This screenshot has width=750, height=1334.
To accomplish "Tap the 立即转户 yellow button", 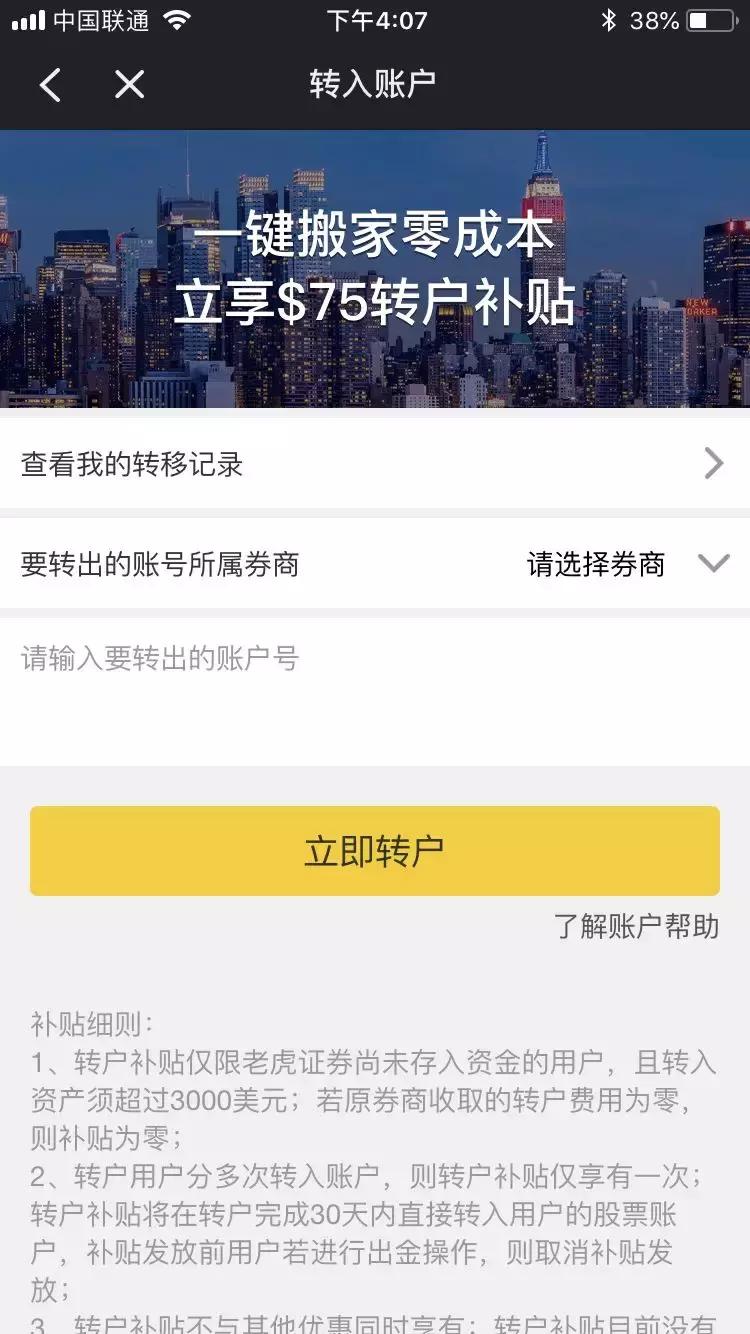I will click(375, 851).
